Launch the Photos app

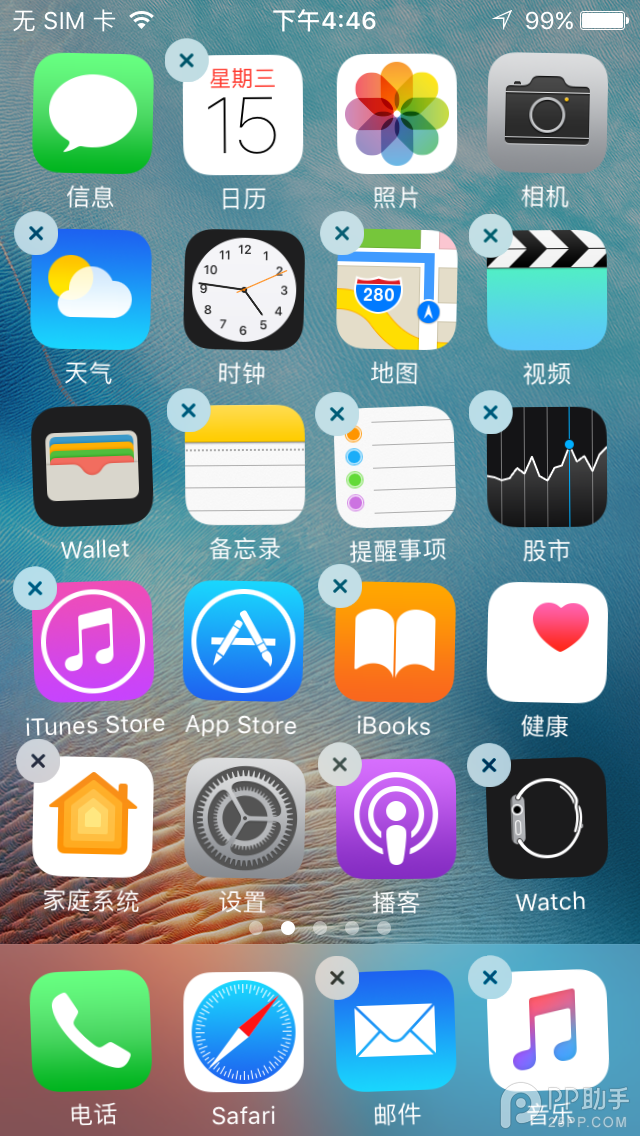(396, 114)
